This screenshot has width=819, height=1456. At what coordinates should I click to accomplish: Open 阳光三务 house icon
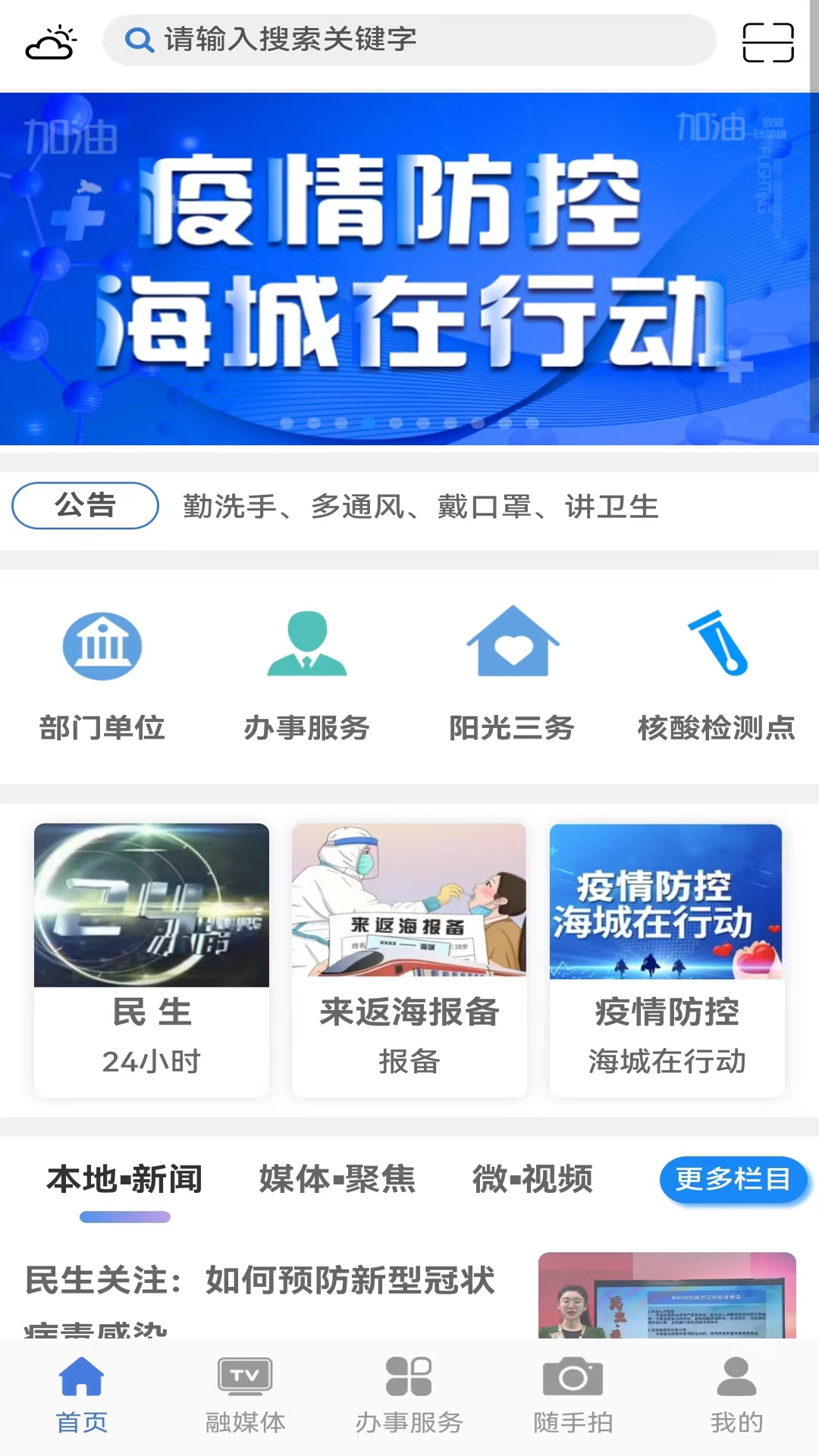point(512,645)
